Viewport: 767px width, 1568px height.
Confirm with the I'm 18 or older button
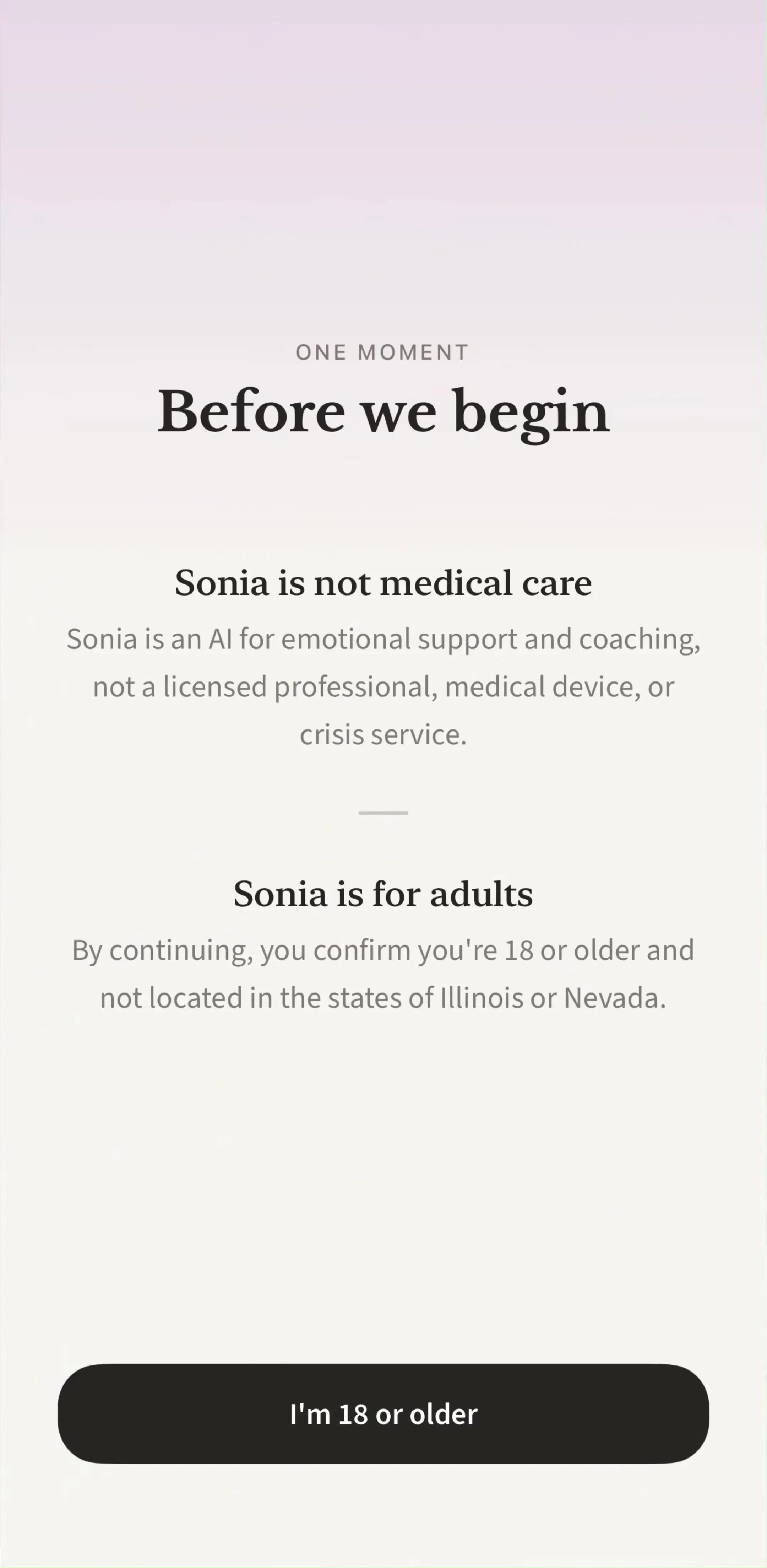(x=383, y=1413)
